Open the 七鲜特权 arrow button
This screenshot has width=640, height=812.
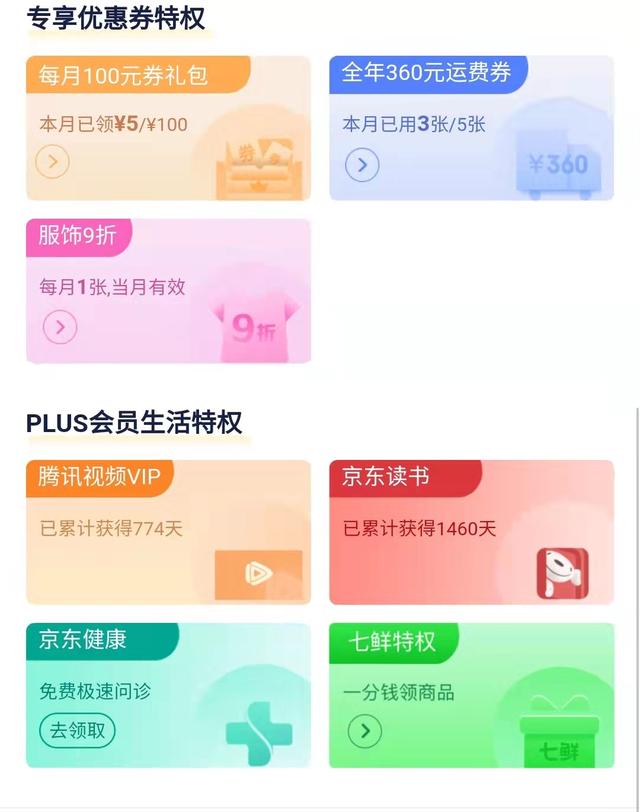point(365,732)
